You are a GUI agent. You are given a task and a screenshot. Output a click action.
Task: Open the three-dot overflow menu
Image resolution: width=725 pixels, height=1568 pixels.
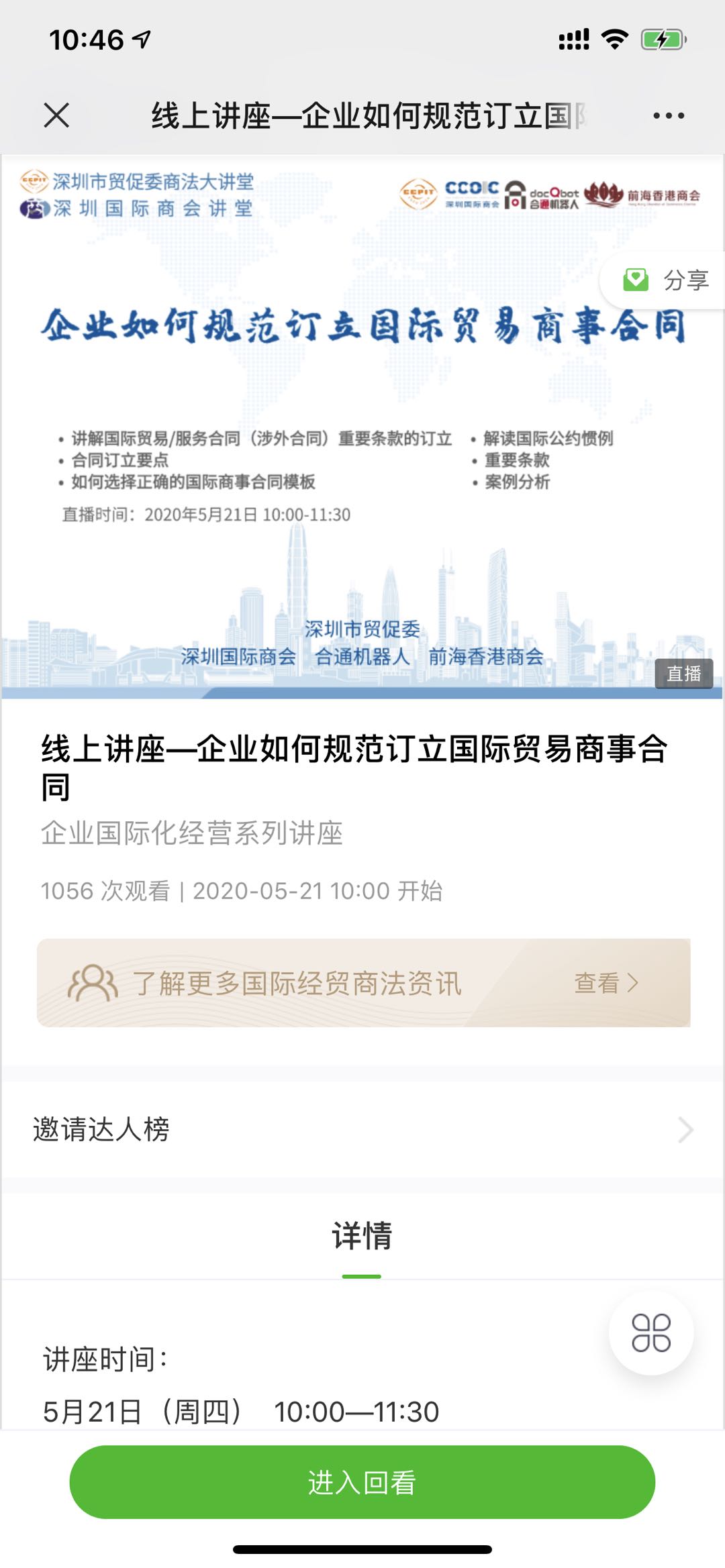pyautogui.click(x=669, y=116)
